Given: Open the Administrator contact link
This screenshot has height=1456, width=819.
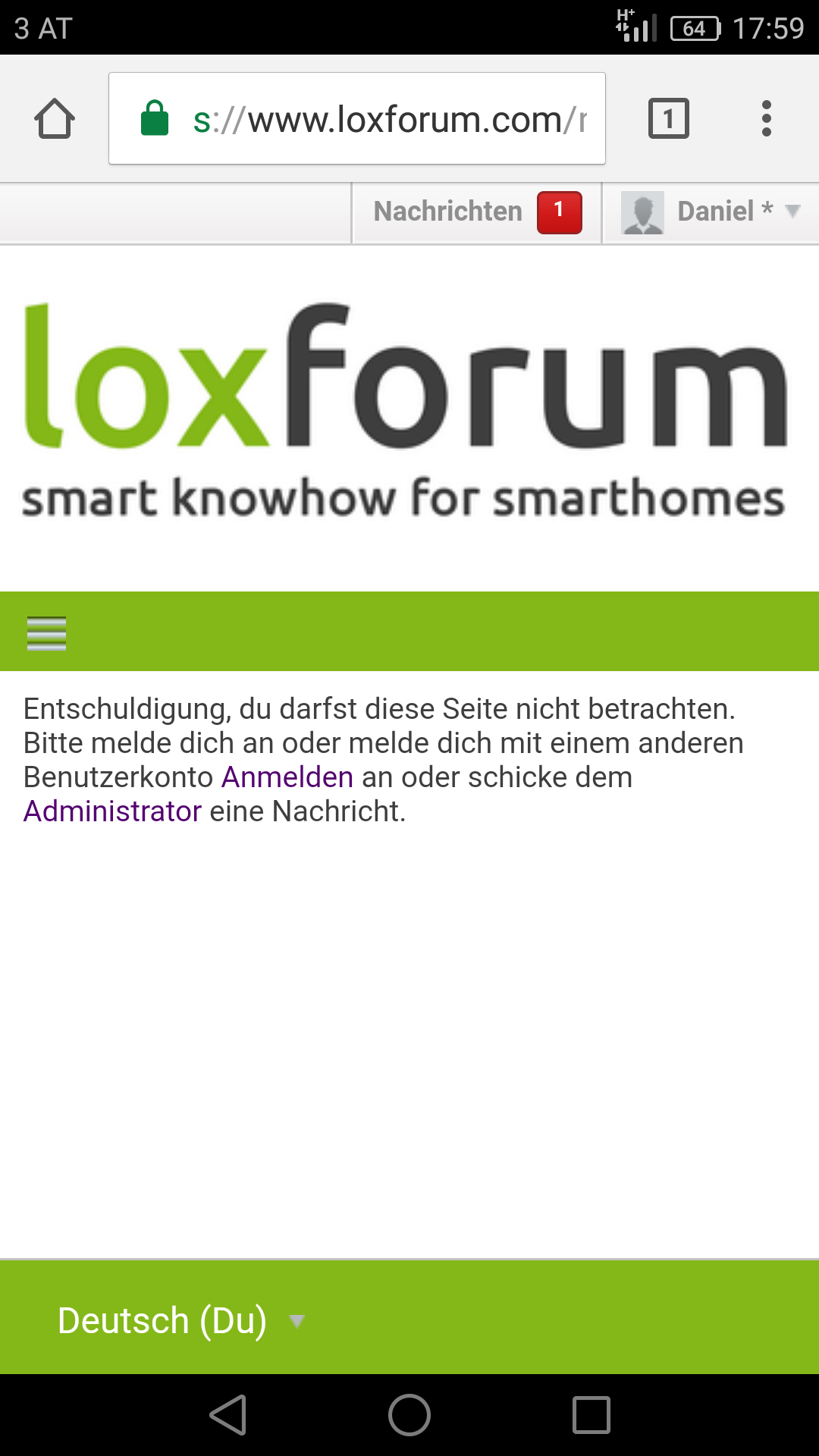Looking at the screenshot, I should point(112,811).
